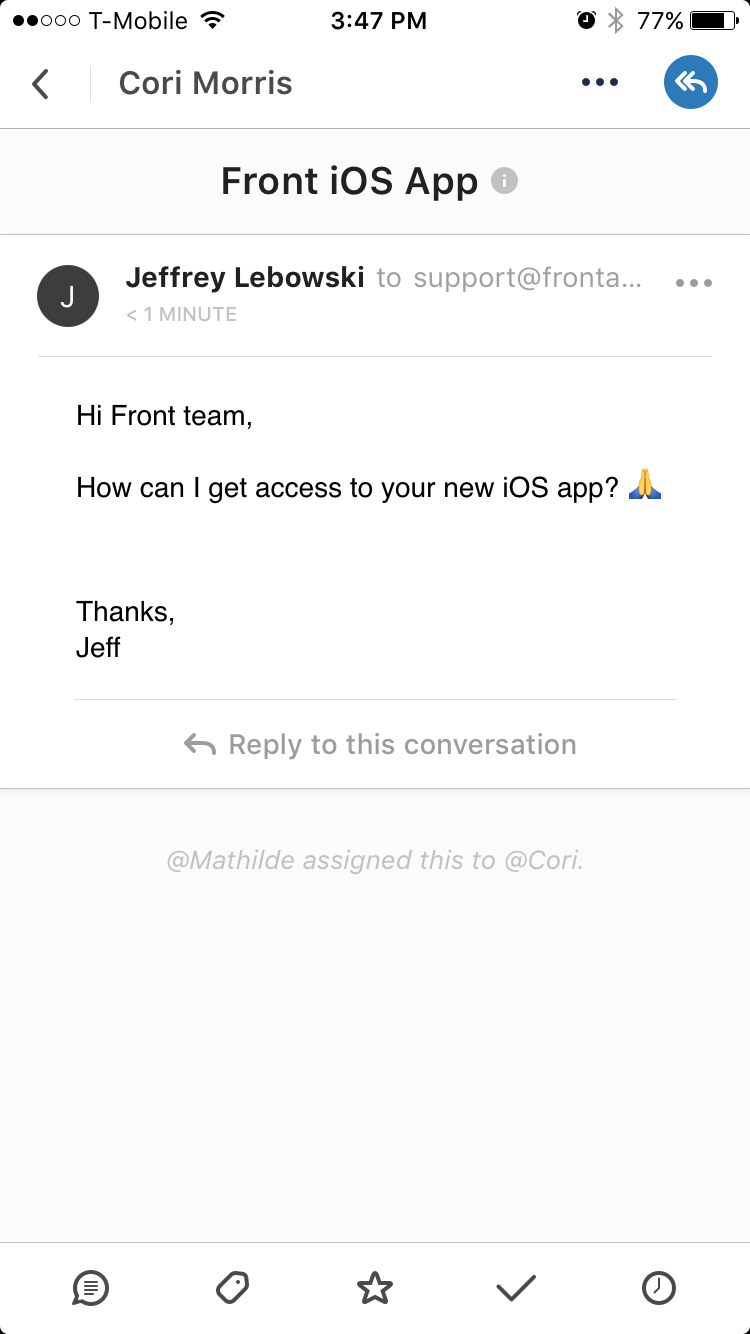Open info icon beside Front iOS App
This screenshot has height=1334, width=750.
tap(505, 181)
